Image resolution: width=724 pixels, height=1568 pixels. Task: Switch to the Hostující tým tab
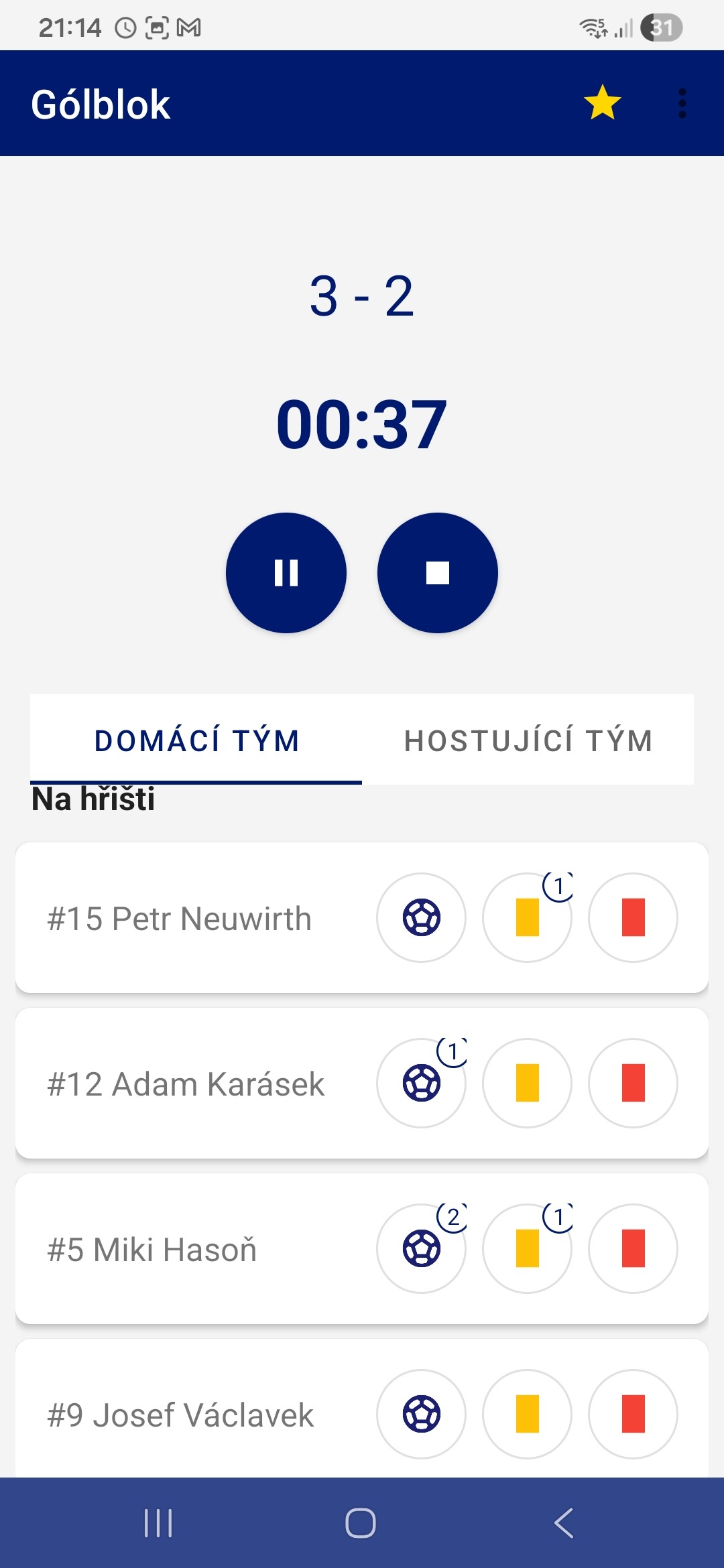528,740
